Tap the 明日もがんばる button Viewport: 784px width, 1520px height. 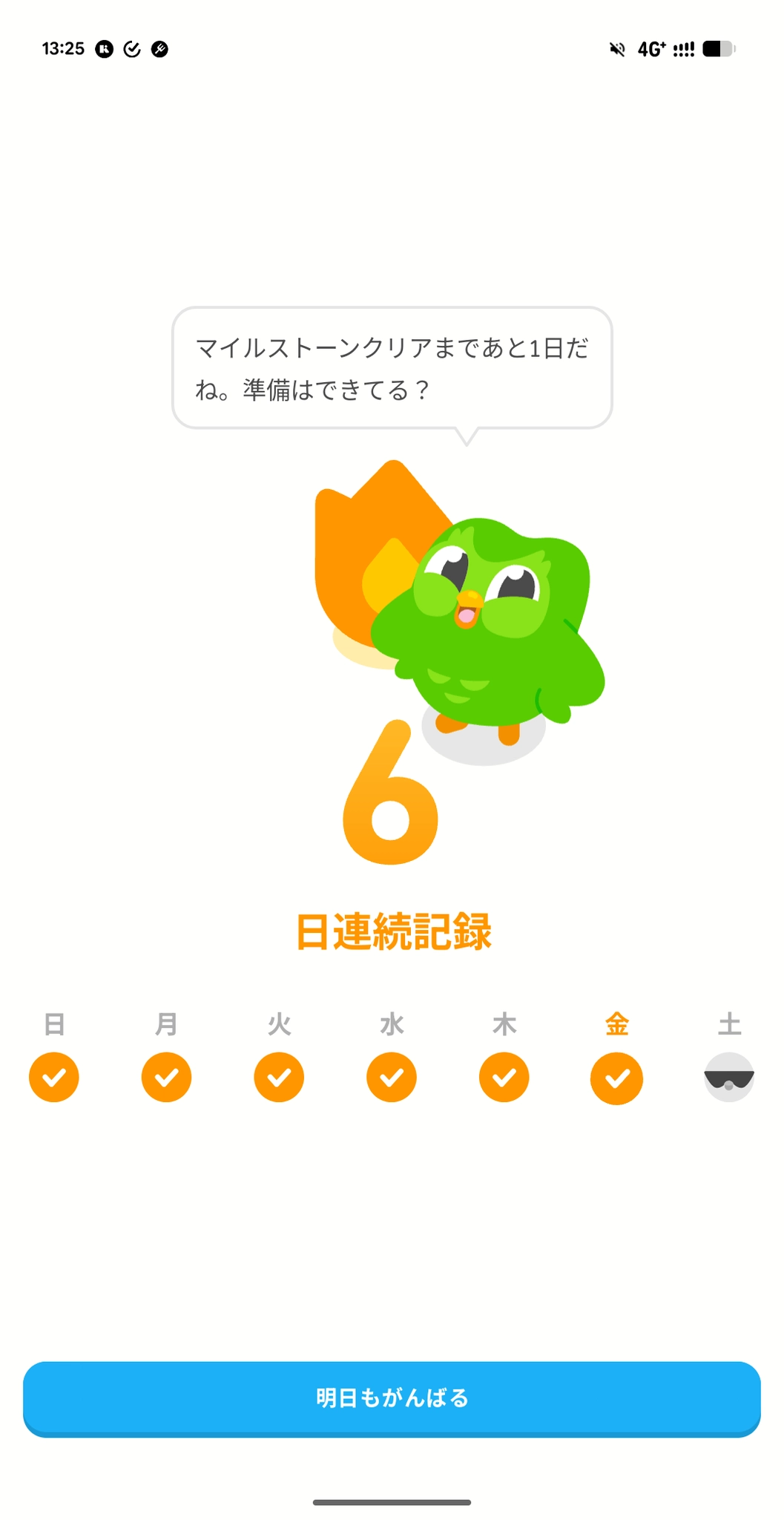point(392,1398)
